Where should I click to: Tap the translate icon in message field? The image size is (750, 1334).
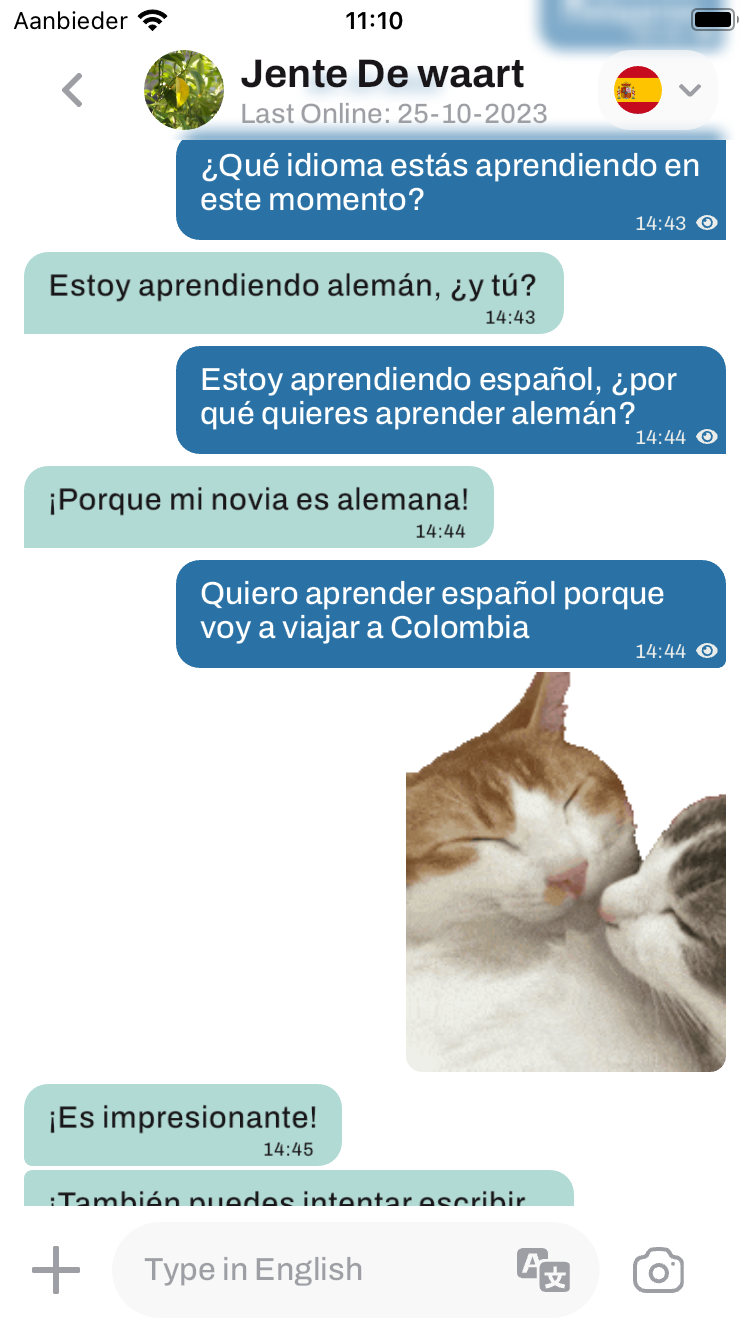[543, 1270]
